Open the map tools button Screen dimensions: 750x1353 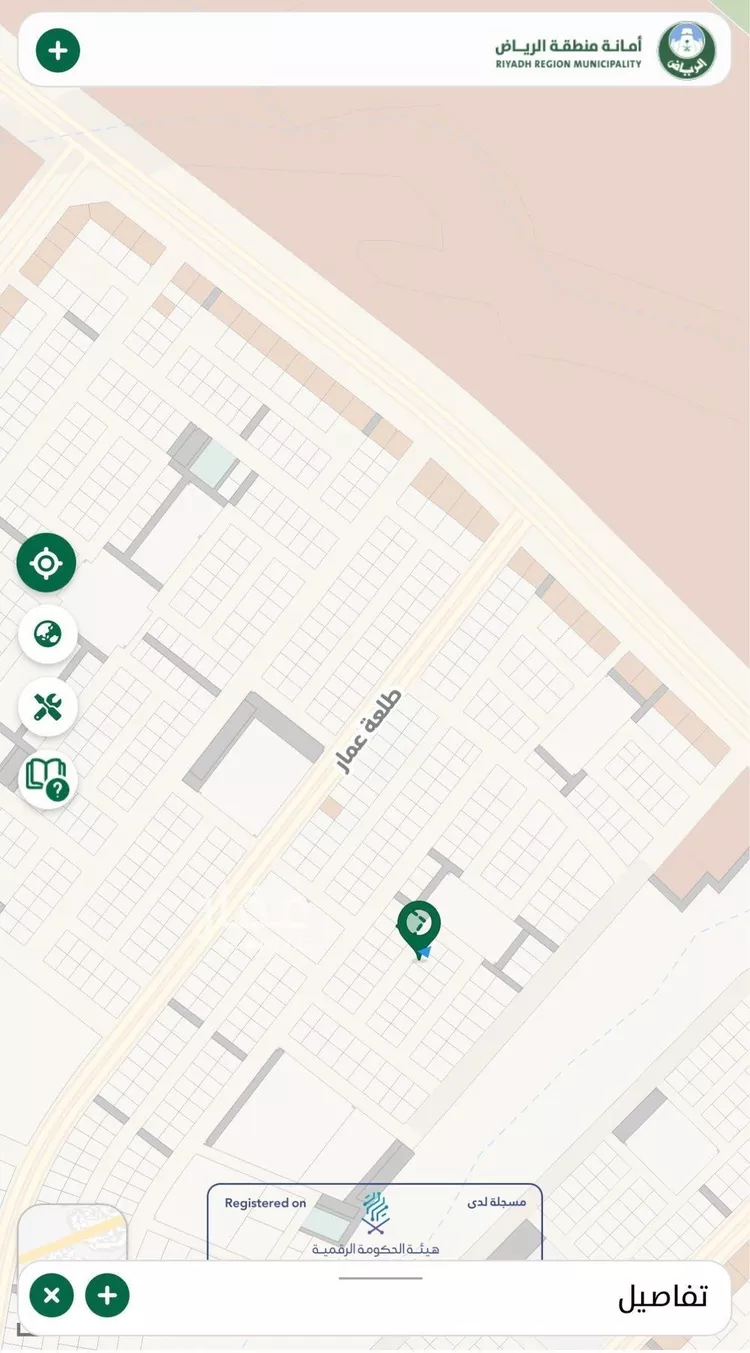(47, 707)
